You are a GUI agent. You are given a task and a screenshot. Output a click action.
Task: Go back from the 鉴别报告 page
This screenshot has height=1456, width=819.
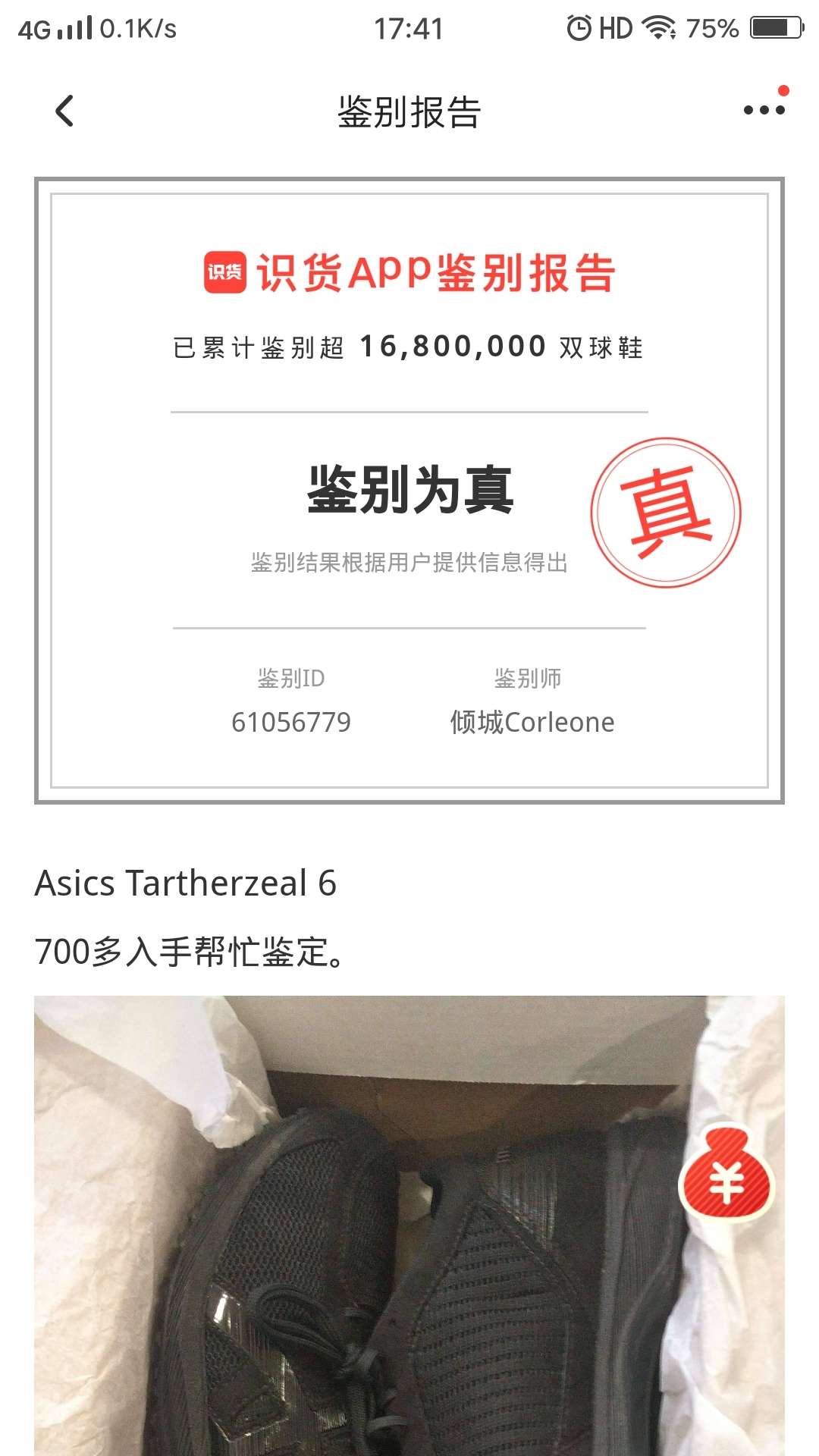65,111
